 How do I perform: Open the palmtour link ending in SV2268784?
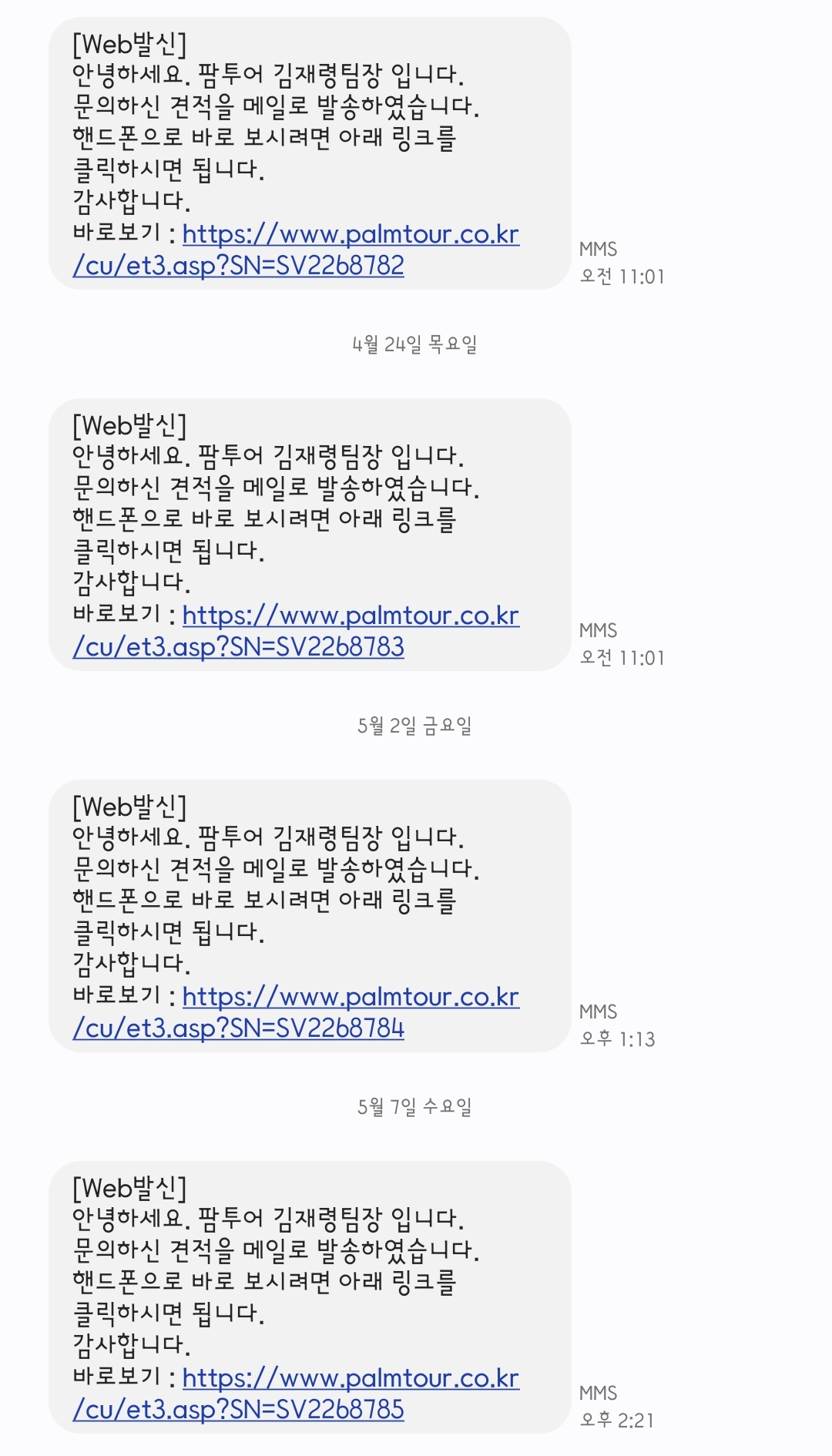coord(296,1012)
